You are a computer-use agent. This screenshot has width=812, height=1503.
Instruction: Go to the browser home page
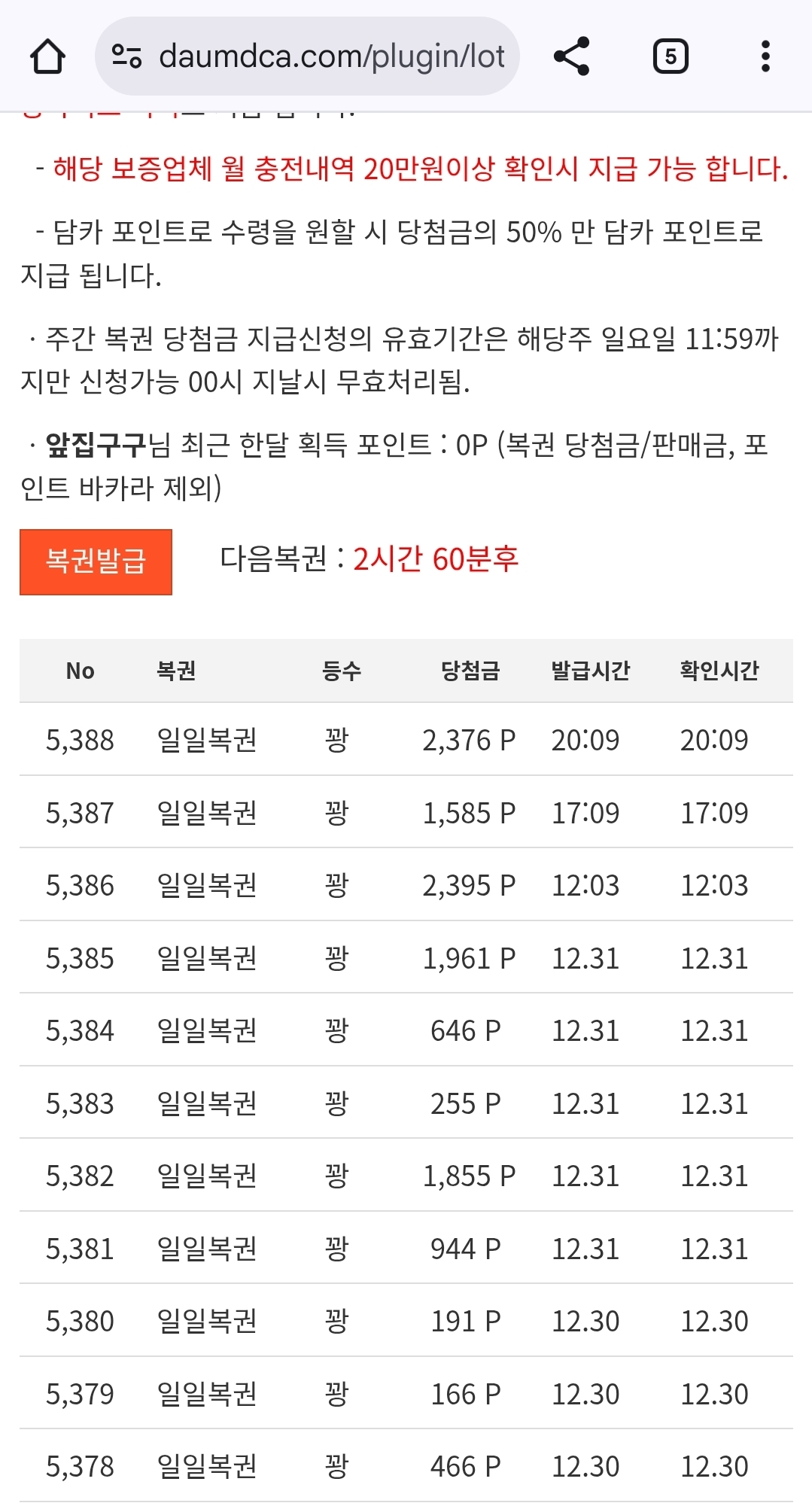tap(47, 56)
